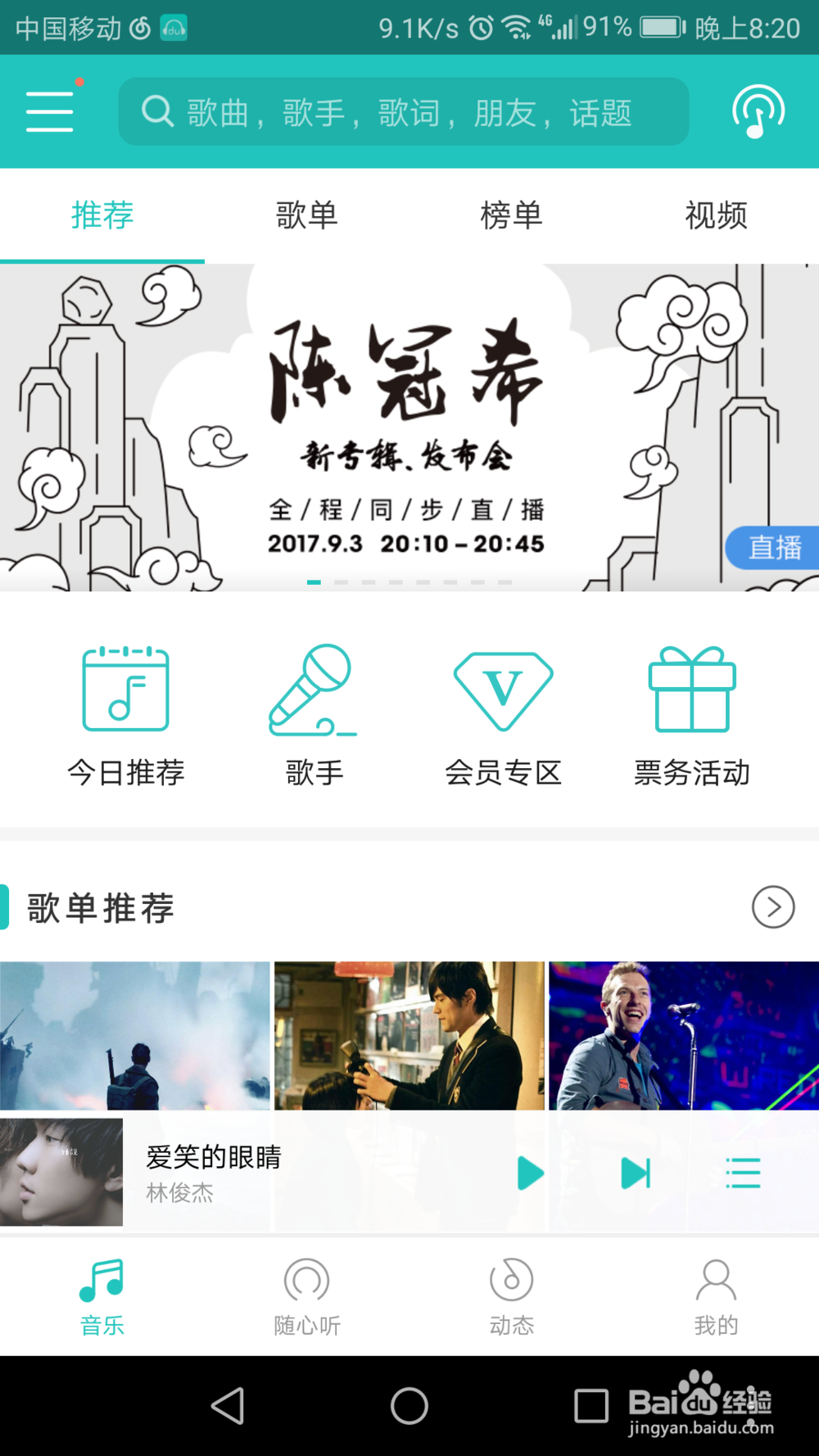Open the 会员专区 VIP zone
The image size is (819, 1456).
[504, 711]
